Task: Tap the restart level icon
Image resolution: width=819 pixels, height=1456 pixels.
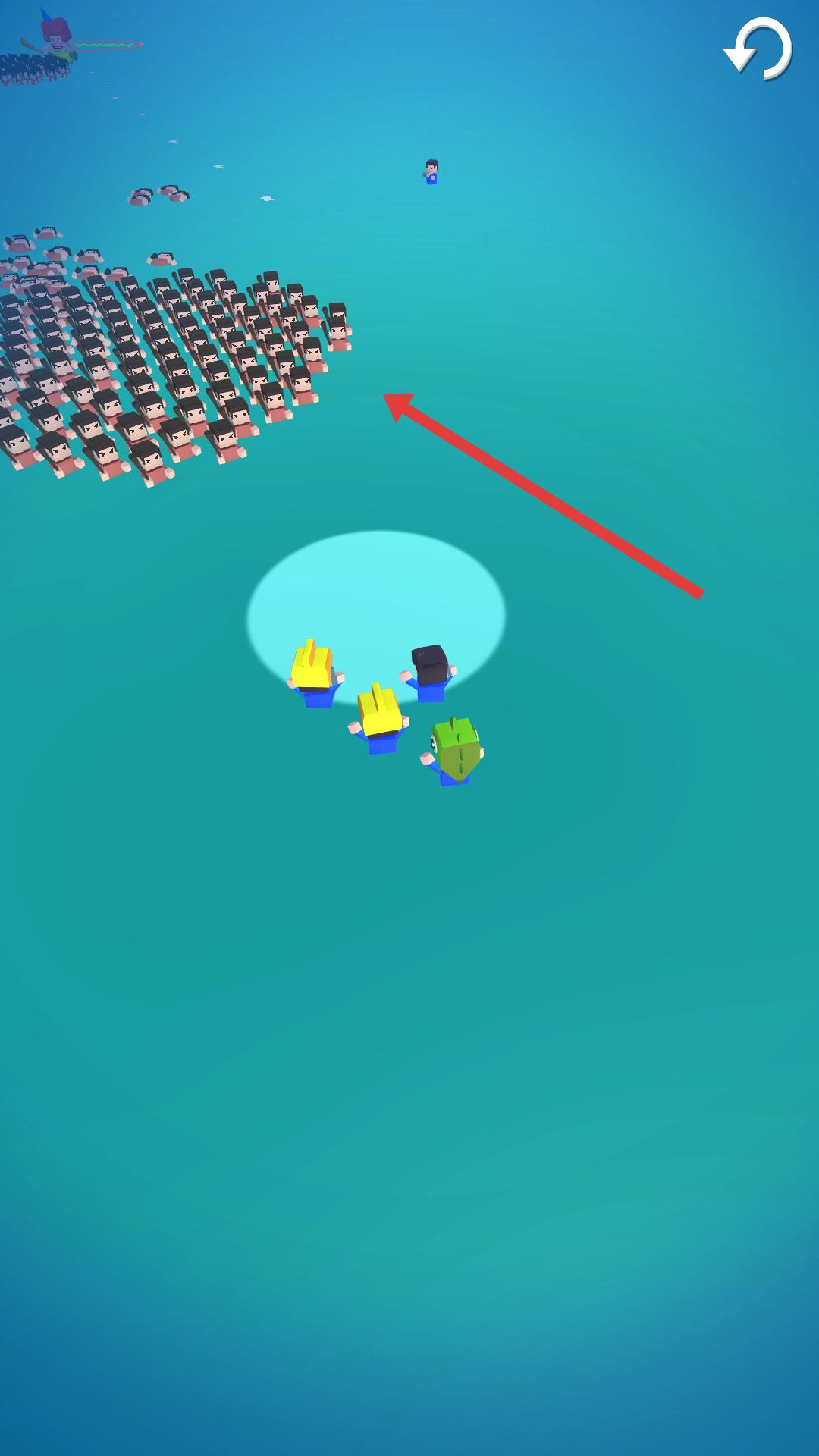Action: 758,49
